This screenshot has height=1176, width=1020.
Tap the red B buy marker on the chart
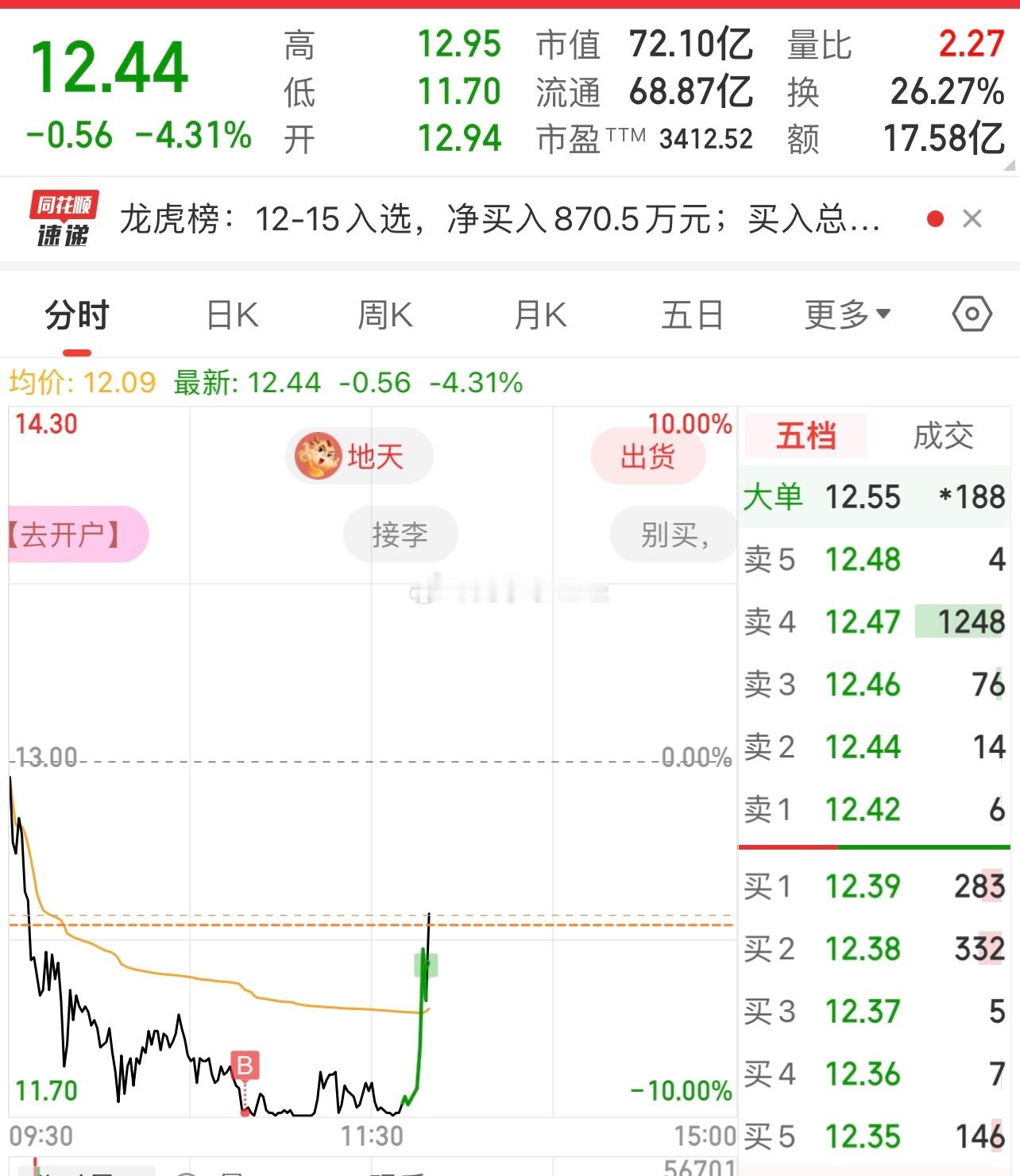tap(244, 1066)
